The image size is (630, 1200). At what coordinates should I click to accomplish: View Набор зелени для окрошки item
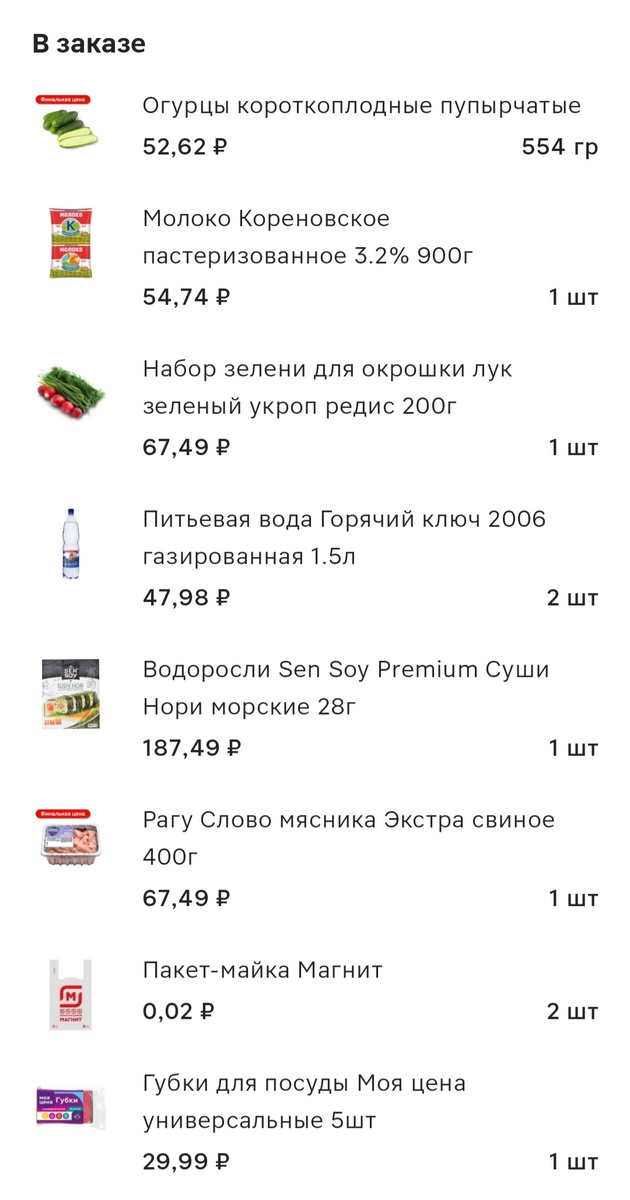coord(327,388)
